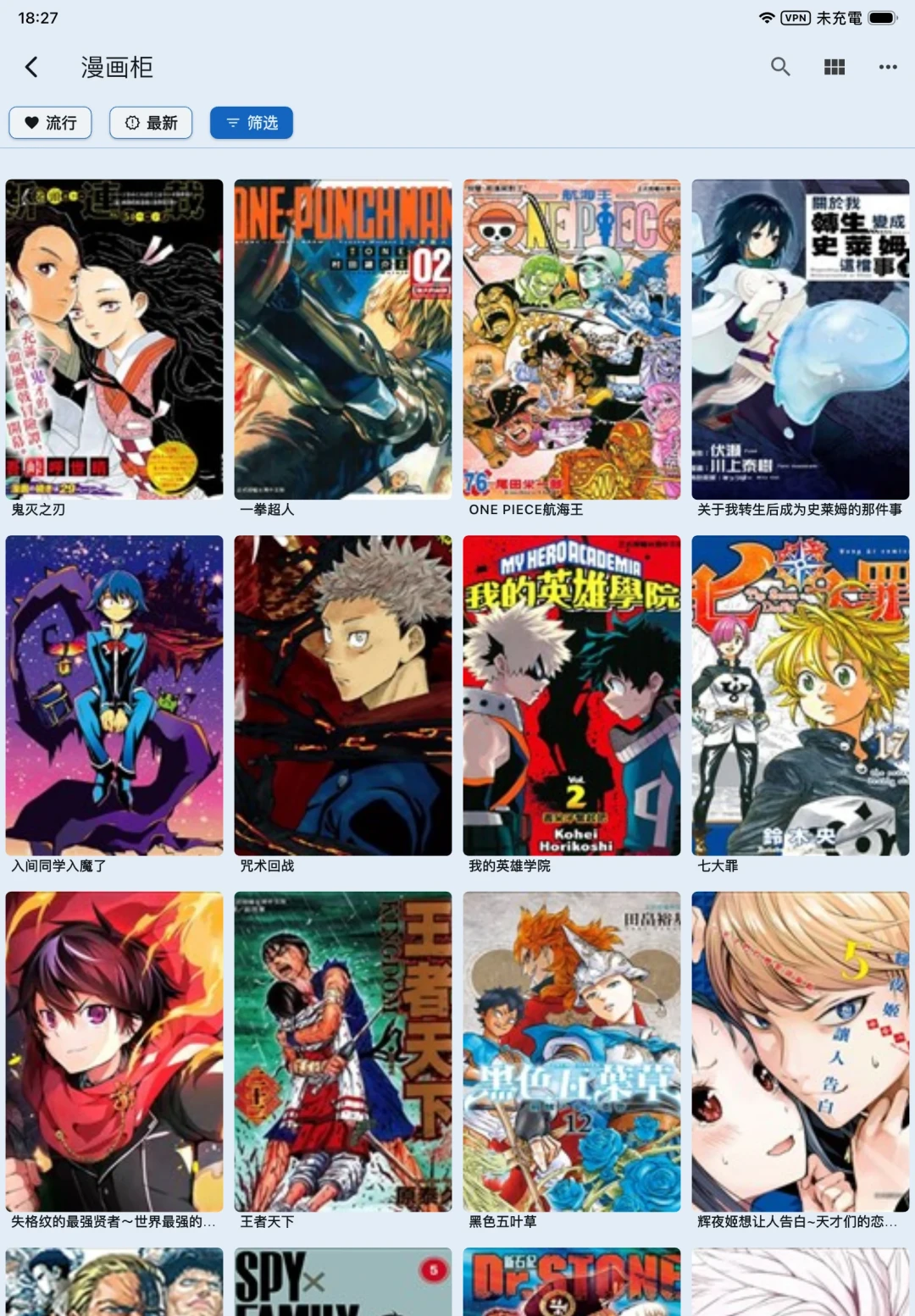
Task: Open the 咒术回战 manga
Action: 343,694
